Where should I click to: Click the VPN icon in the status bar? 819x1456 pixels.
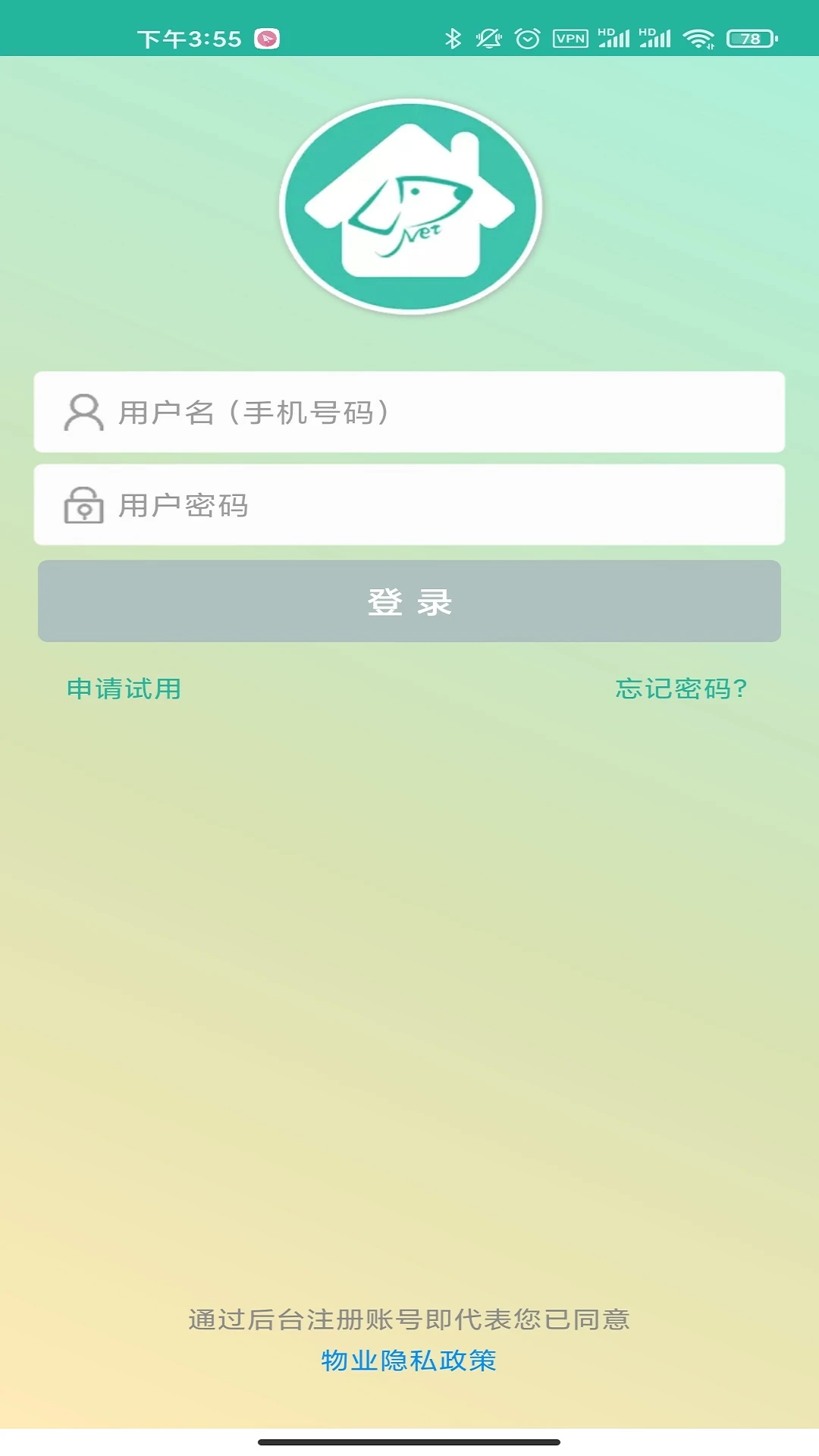[x=571, y=38]
